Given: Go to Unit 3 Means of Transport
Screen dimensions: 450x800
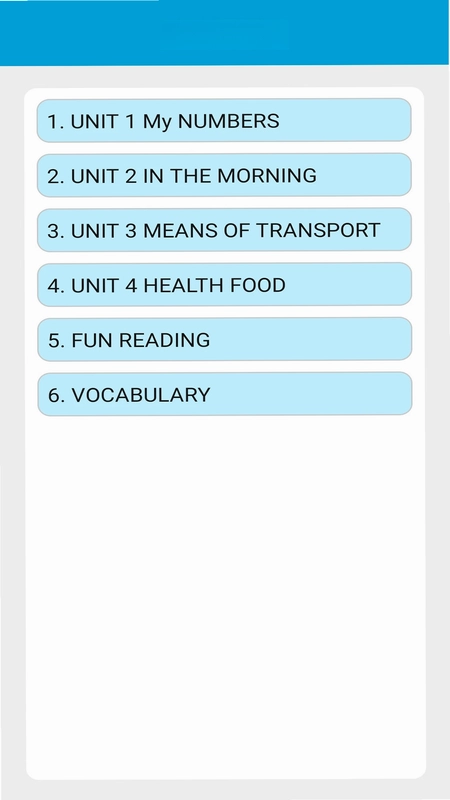Looking at the screenshot, I should pyautogui.click(x=224, y=230).
